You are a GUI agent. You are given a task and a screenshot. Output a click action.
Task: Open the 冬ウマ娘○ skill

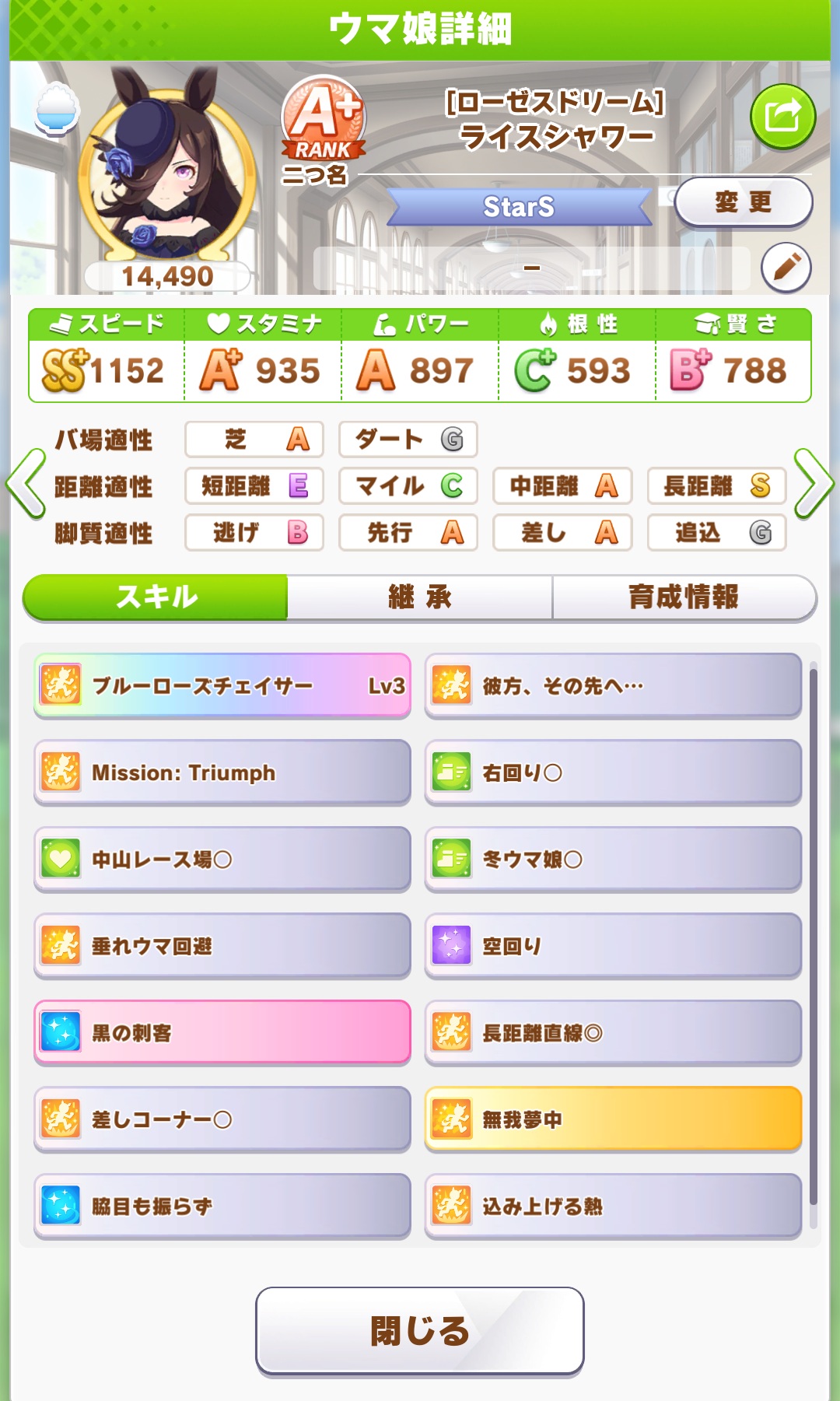[613, 859]
